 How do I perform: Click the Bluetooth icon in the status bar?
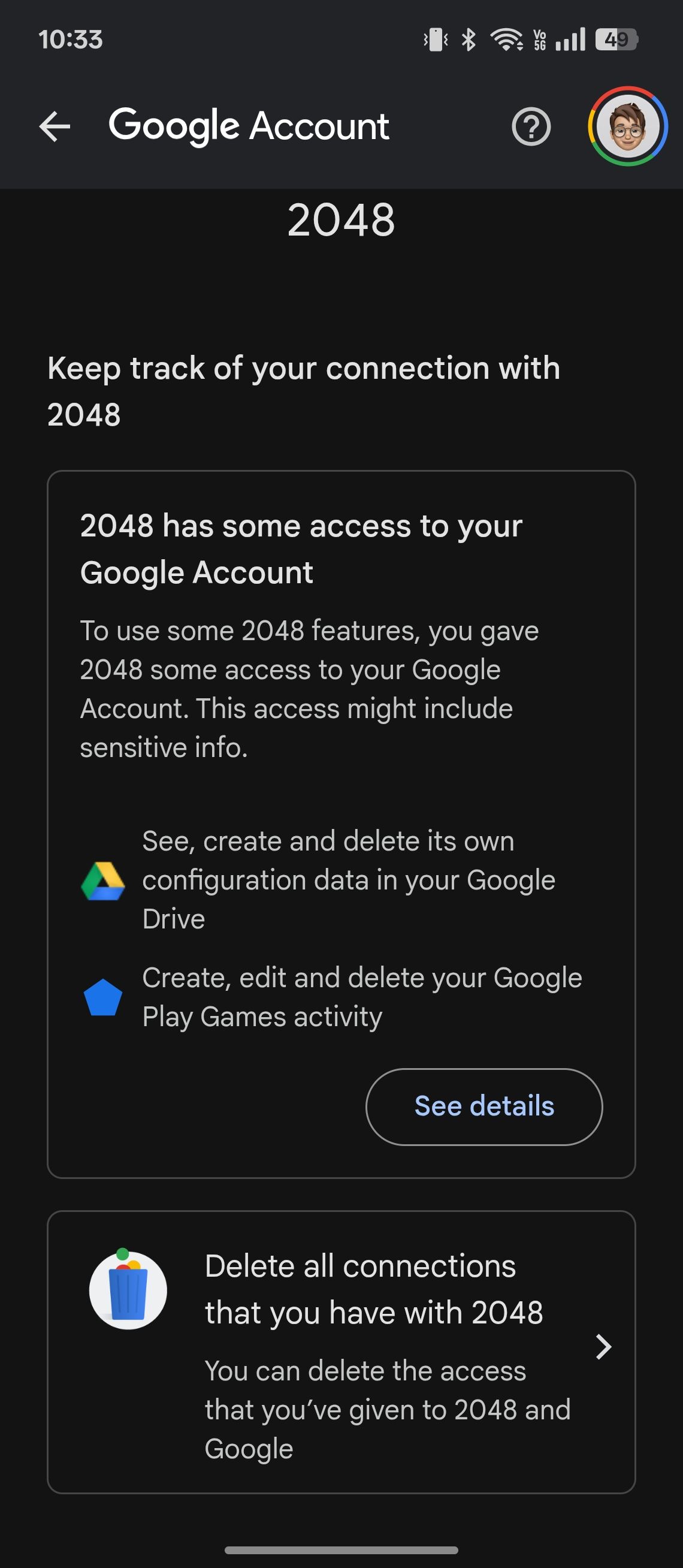pyautogui.click(x=469, y=40)
